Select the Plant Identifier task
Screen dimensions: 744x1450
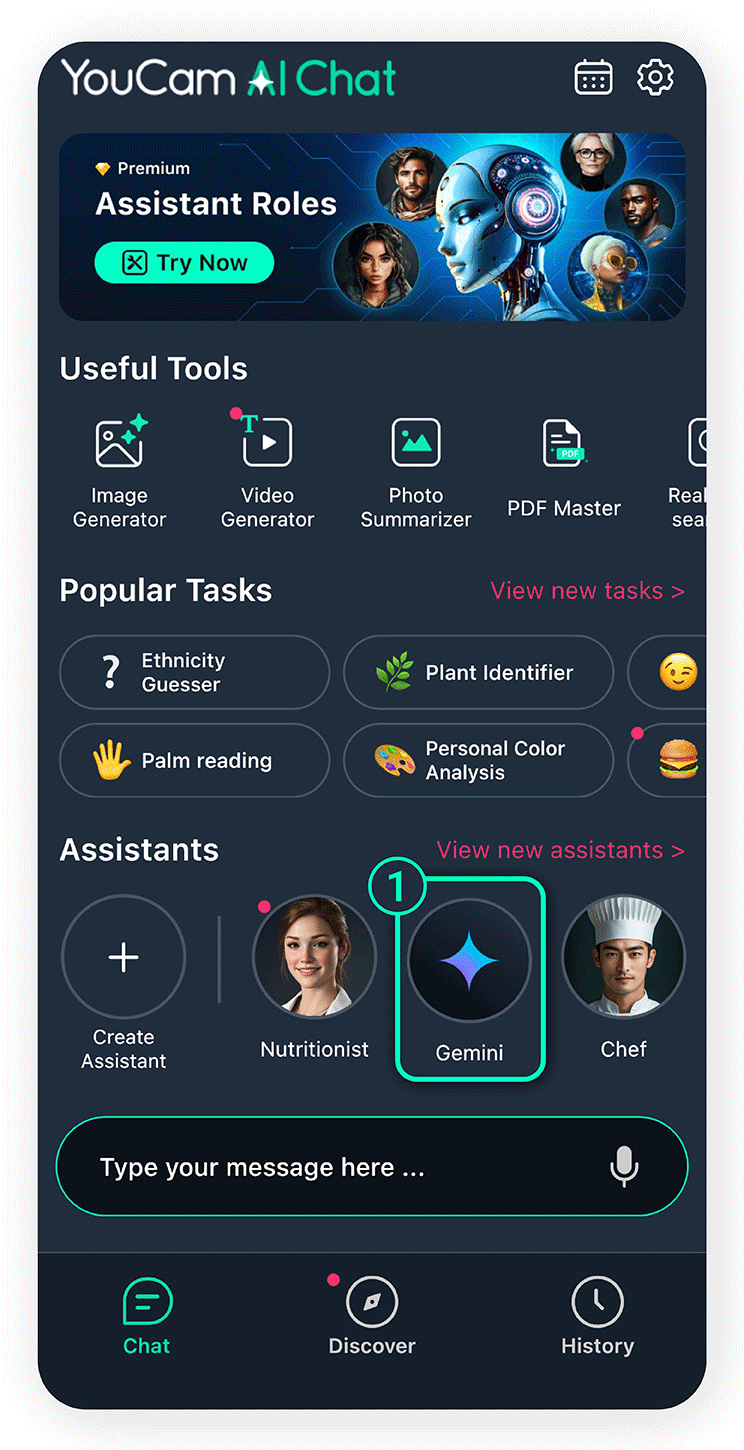[x=478, y=673]
